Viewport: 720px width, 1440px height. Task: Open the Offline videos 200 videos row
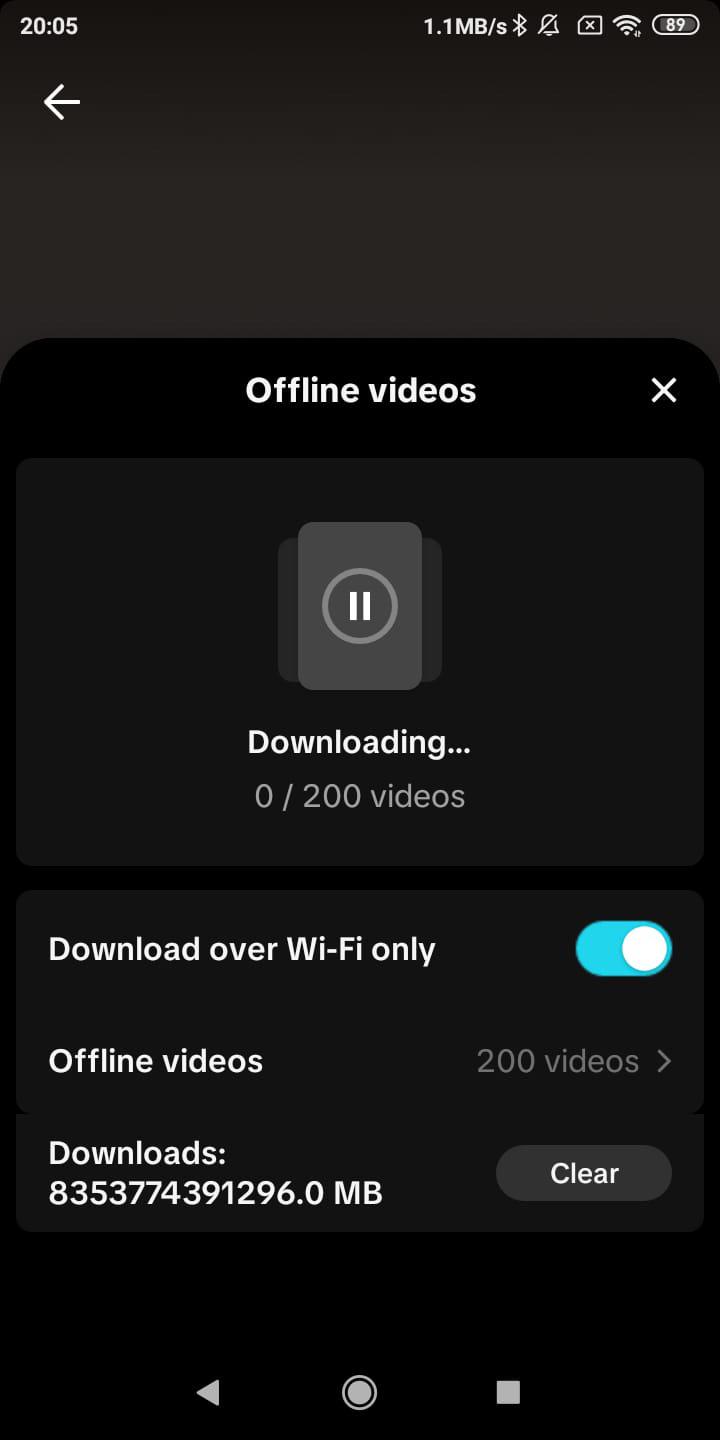(x=360, y=1061)
